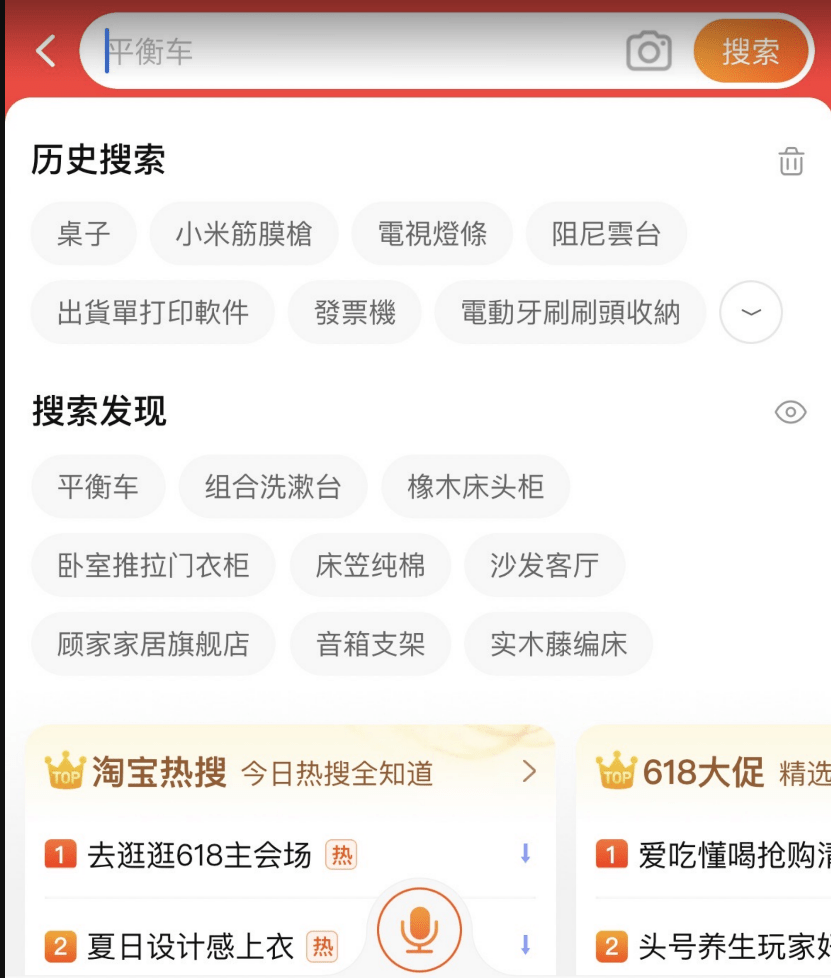
Task: Select history chip 阻尼雲台
Action: click(x=606, y=234)
